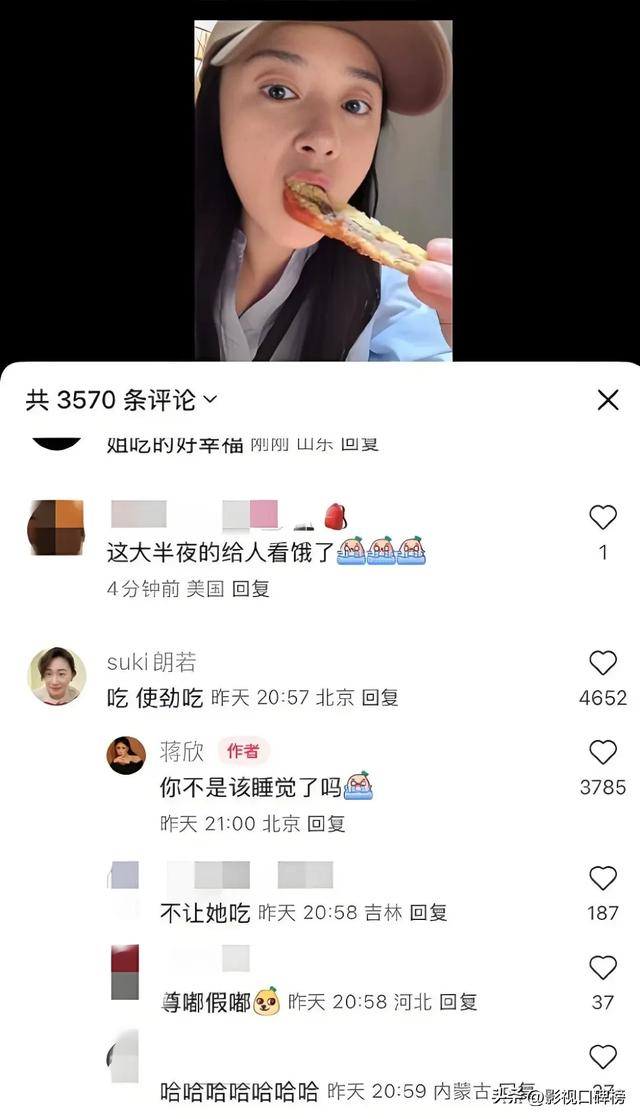Image resolution: width=640 pixels, height=1119 pixels.
Task: Like suki朗若's comment 吃 使劲吃
Action: click(602, 663)
